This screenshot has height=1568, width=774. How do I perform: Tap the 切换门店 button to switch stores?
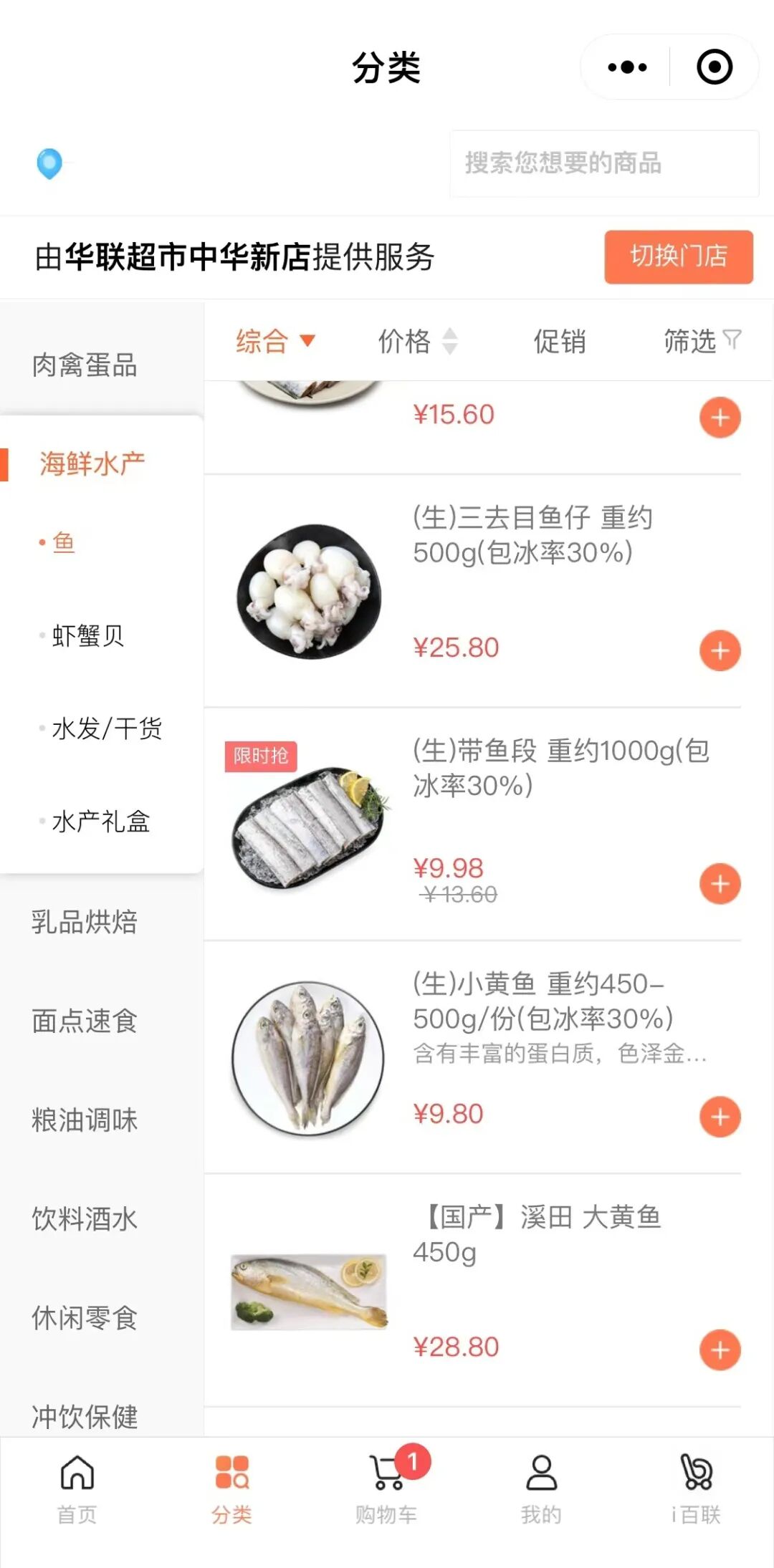678,256
